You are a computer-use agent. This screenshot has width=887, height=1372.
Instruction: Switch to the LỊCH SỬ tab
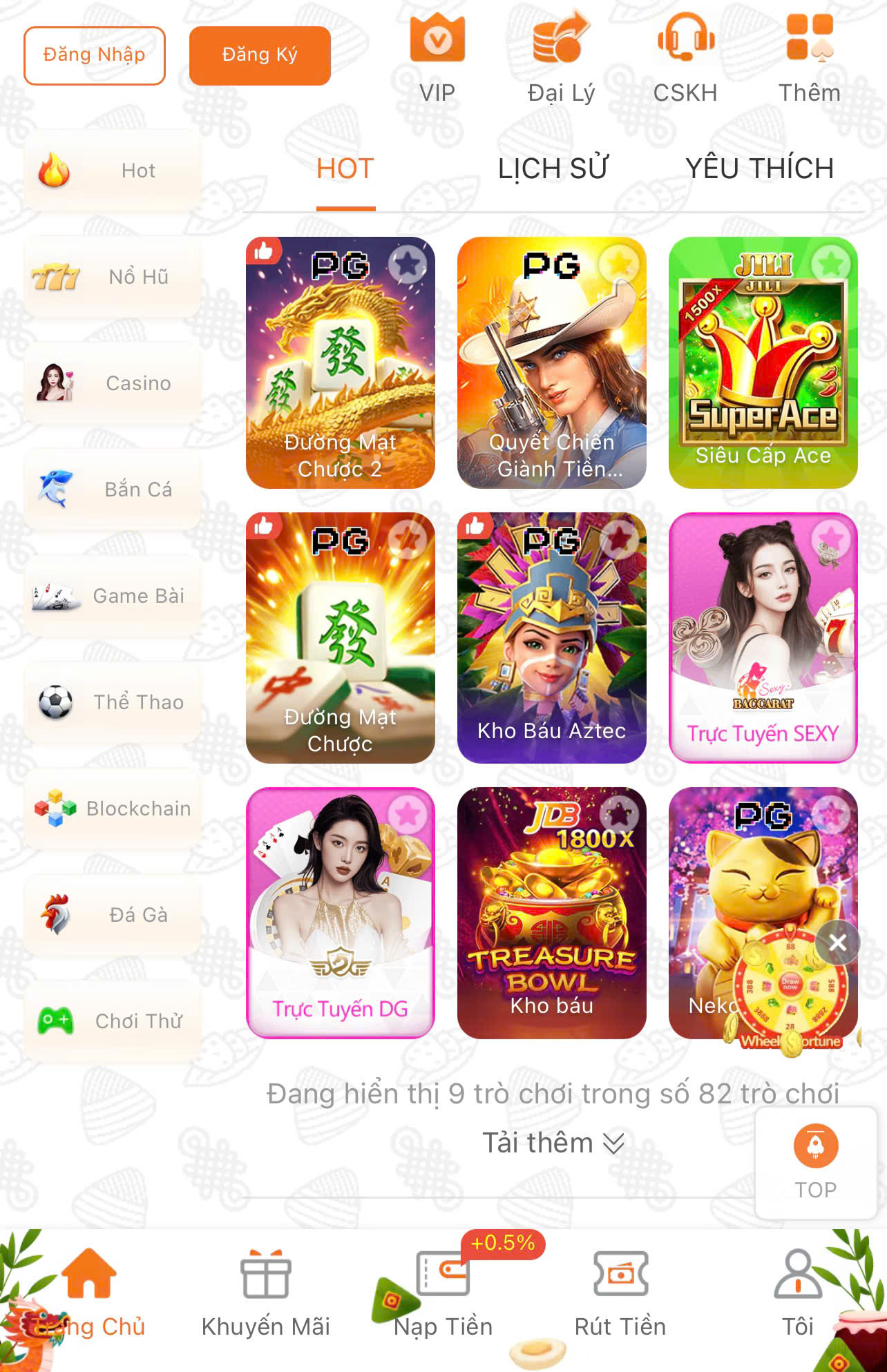point(553,169)
